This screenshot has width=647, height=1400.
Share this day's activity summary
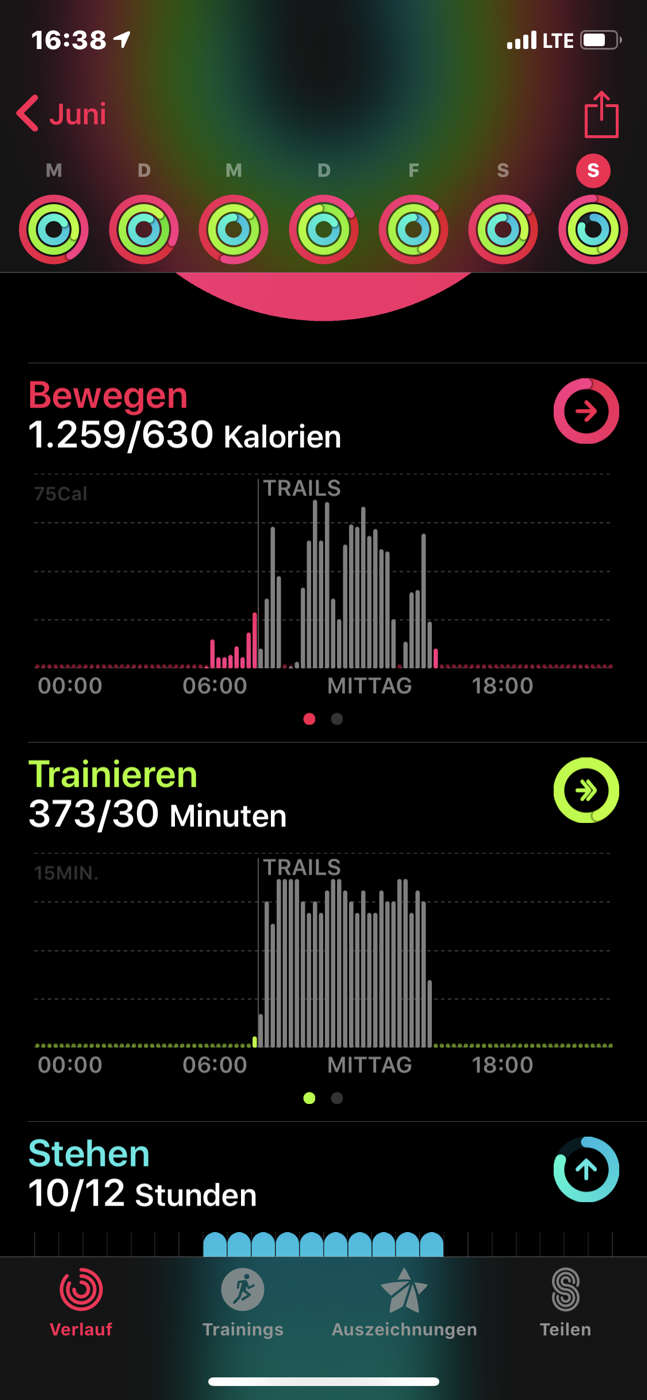pos(601,114)
